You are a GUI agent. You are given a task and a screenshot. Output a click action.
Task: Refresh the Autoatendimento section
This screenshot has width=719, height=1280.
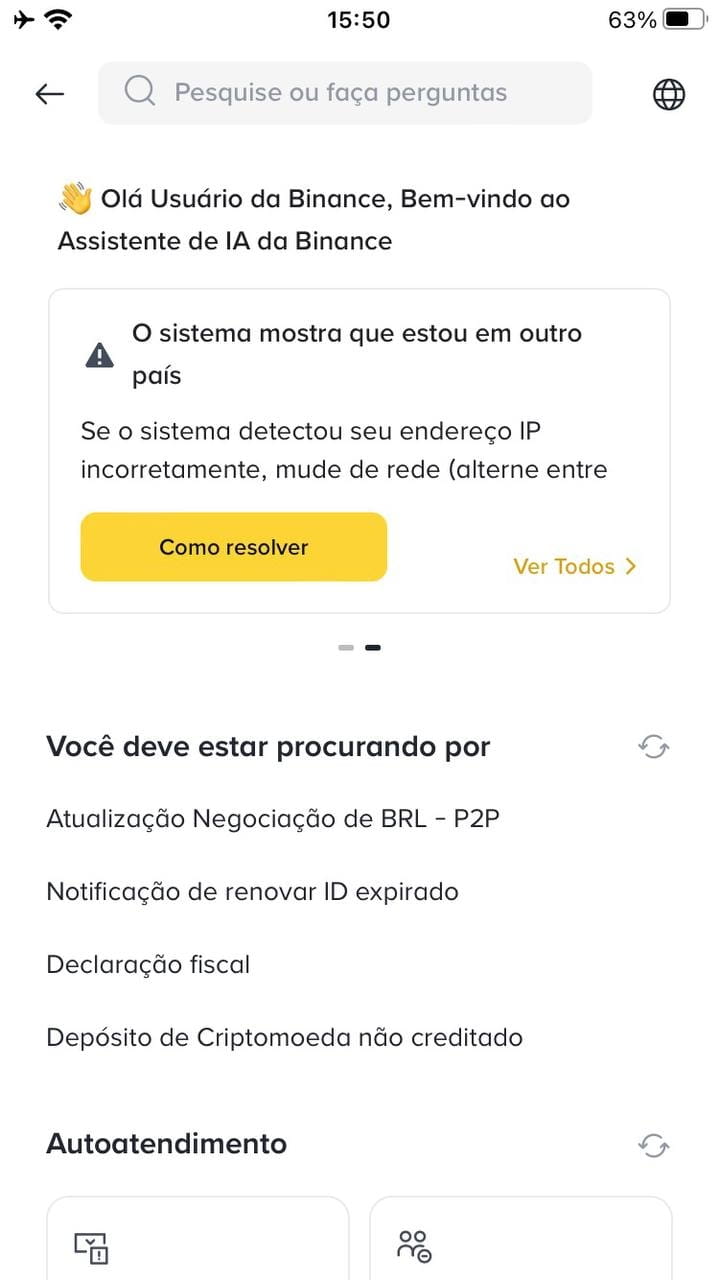point(653,1145)
